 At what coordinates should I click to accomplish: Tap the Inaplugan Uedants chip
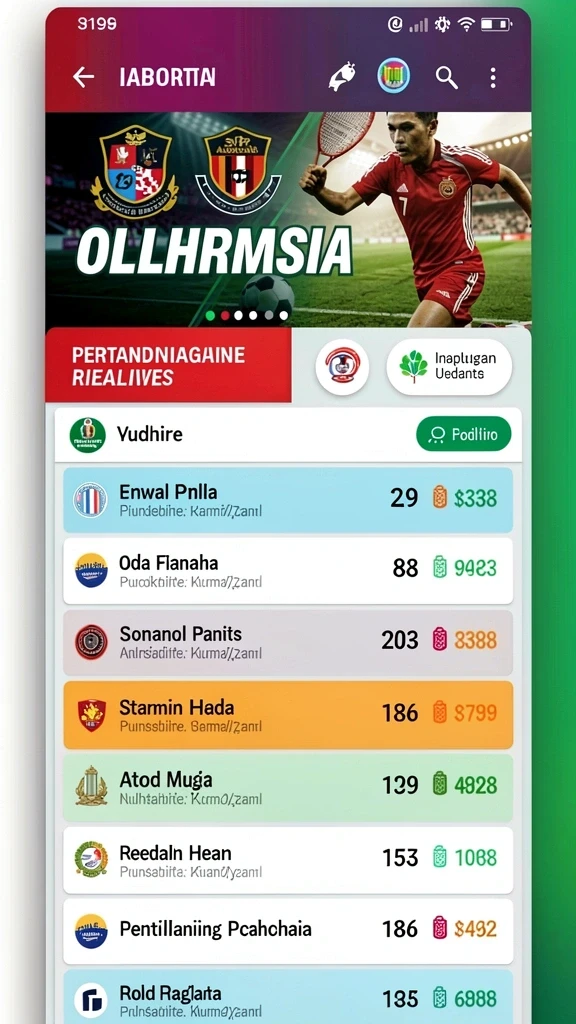pyautogui.click(x=449, y=366)
